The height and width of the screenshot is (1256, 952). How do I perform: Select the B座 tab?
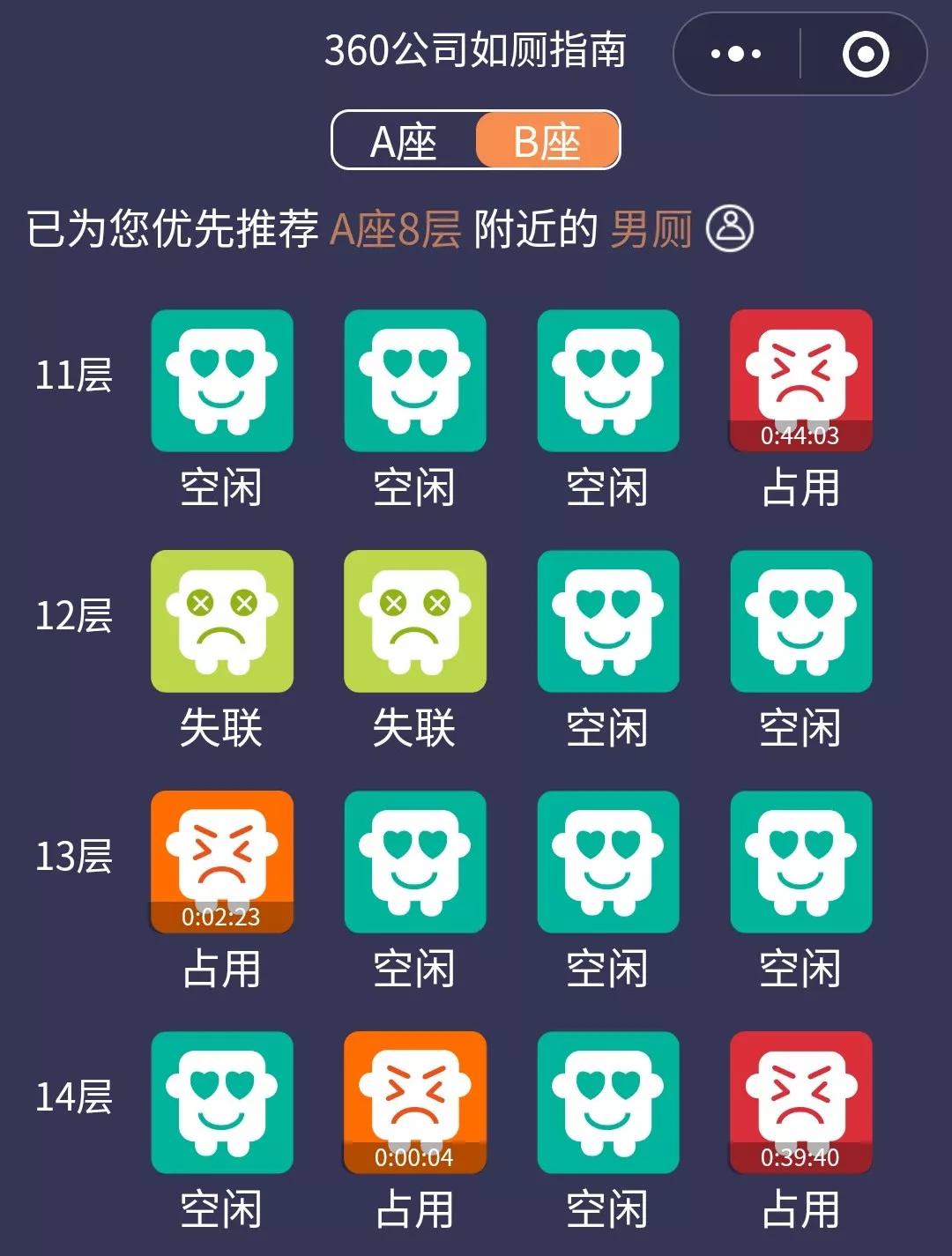tap(547, 141)
